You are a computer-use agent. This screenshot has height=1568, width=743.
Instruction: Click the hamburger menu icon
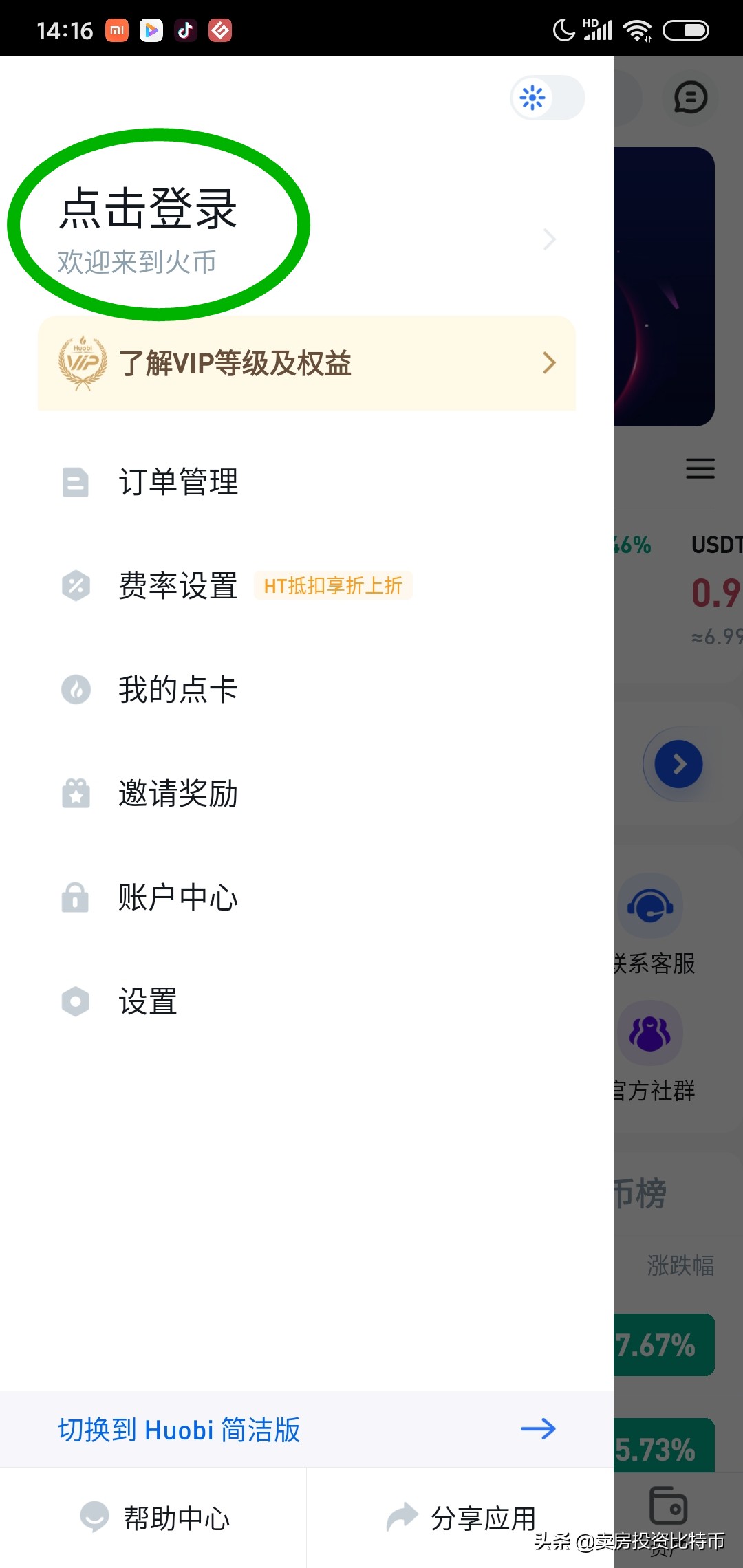(700, 468)
